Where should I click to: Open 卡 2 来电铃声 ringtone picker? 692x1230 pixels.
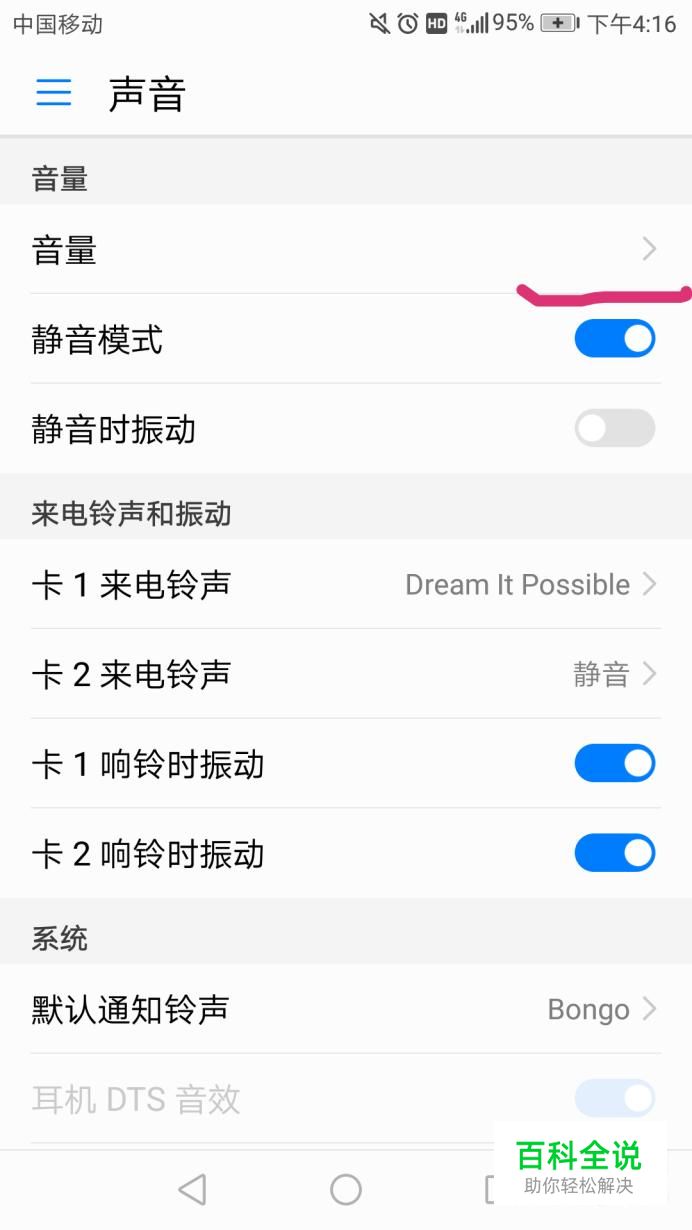(346, 674)
